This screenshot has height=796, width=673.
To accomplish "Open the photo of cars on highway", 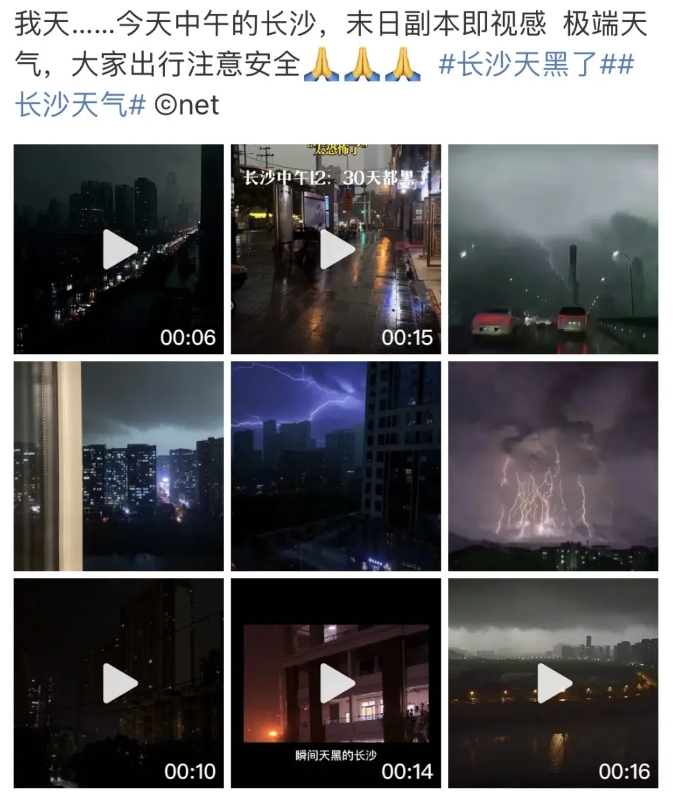I will [553, 249].
